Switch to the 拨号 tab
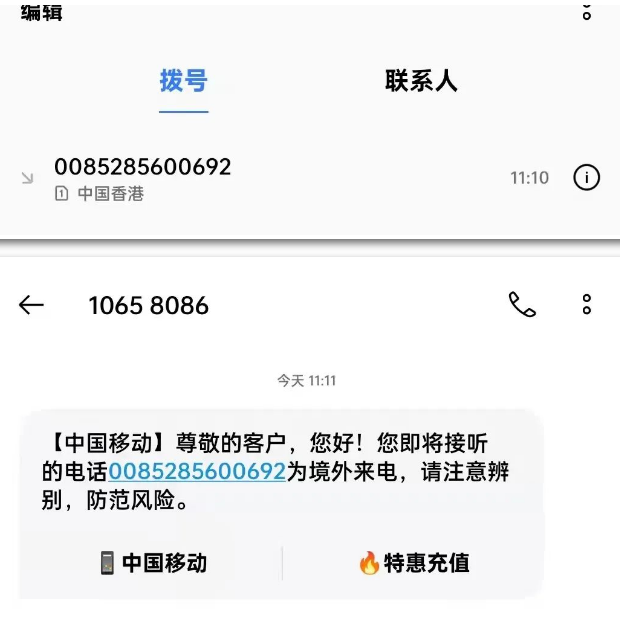This screenshot has width=620, height=622. [x=183, y=81]
